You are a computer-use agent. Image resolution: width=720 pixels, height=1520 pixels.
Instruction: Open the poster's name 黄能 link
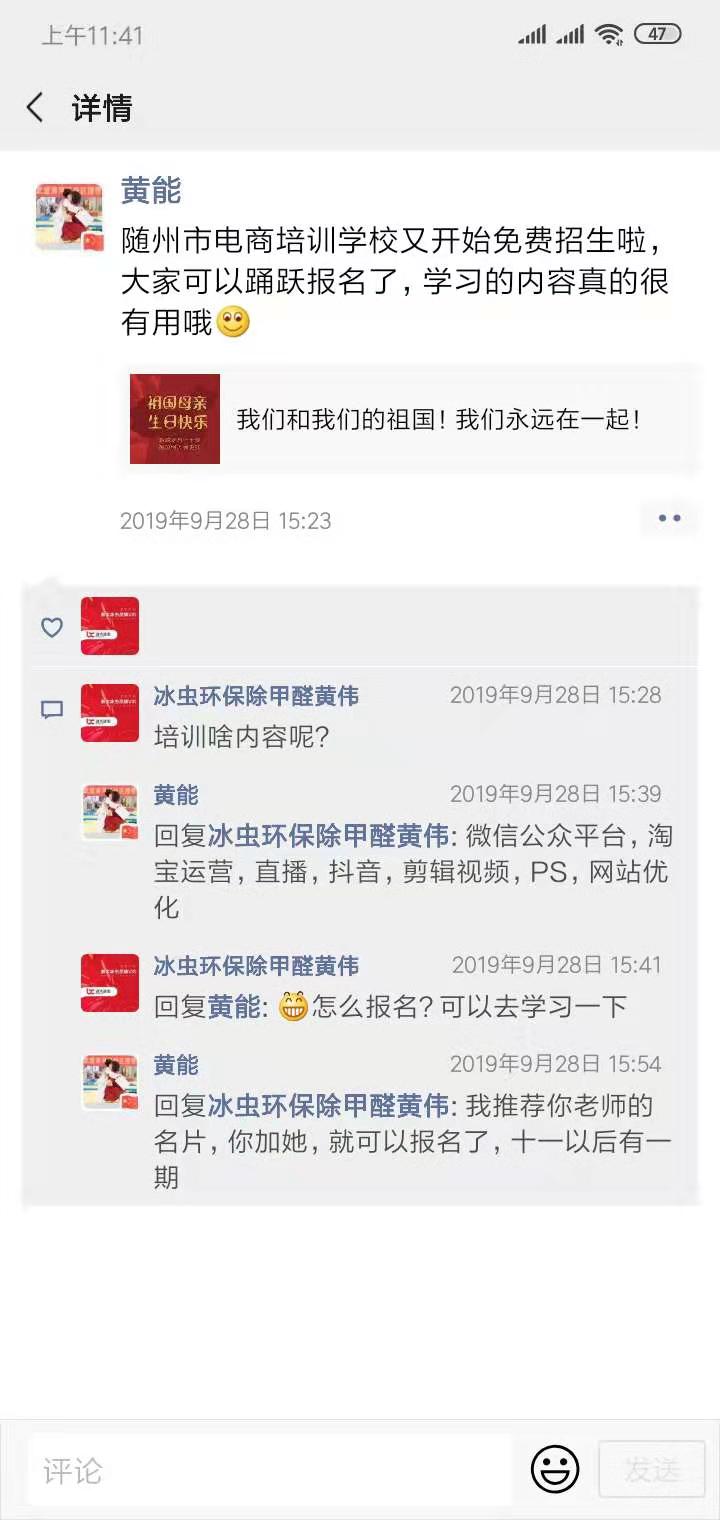click(151, 190)
